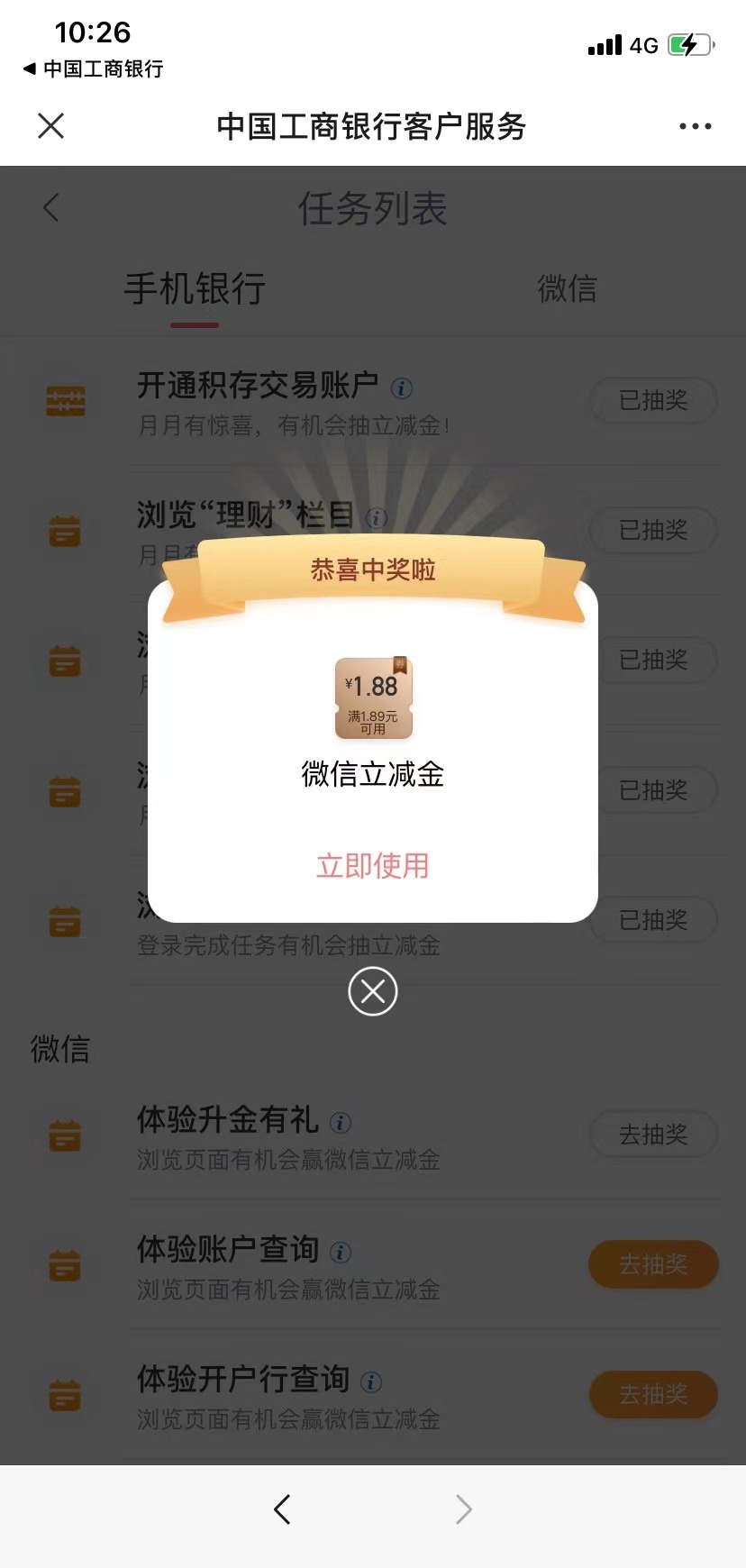746x1568 pixels.
Task: Return to 中国工商银行 app from status bar
Action: click(x=93, y=68)
